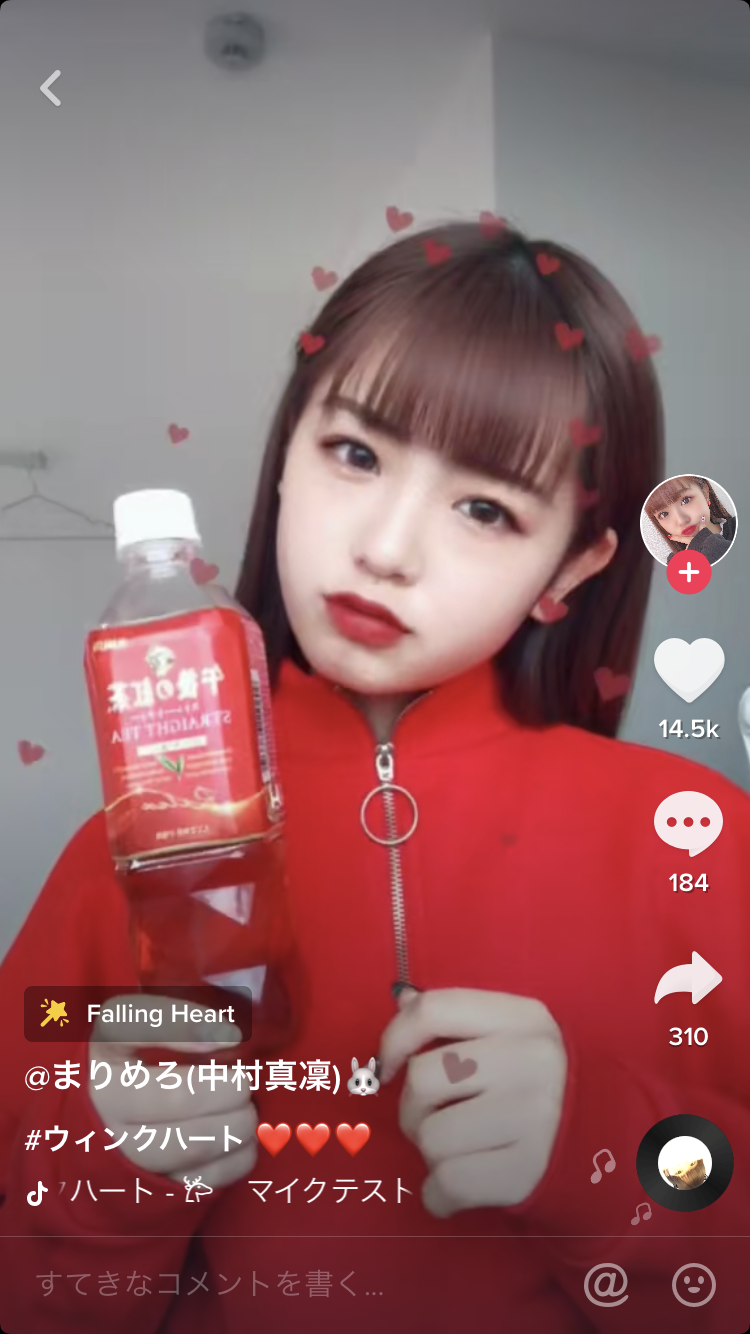
Task: Open the spinning music disc
Action: (685, 1163)
